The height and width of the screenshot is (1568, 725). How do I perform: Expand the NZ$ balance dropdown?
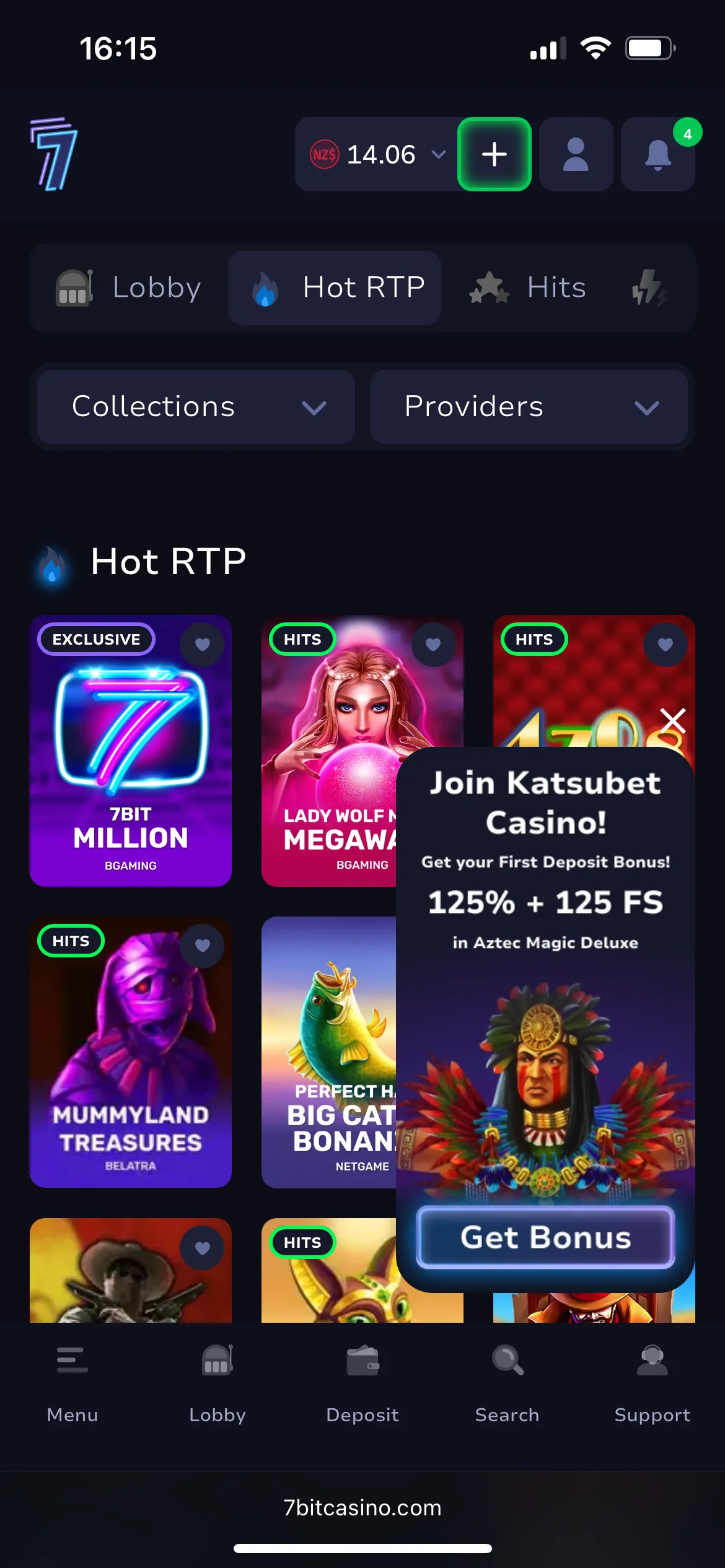439,154
